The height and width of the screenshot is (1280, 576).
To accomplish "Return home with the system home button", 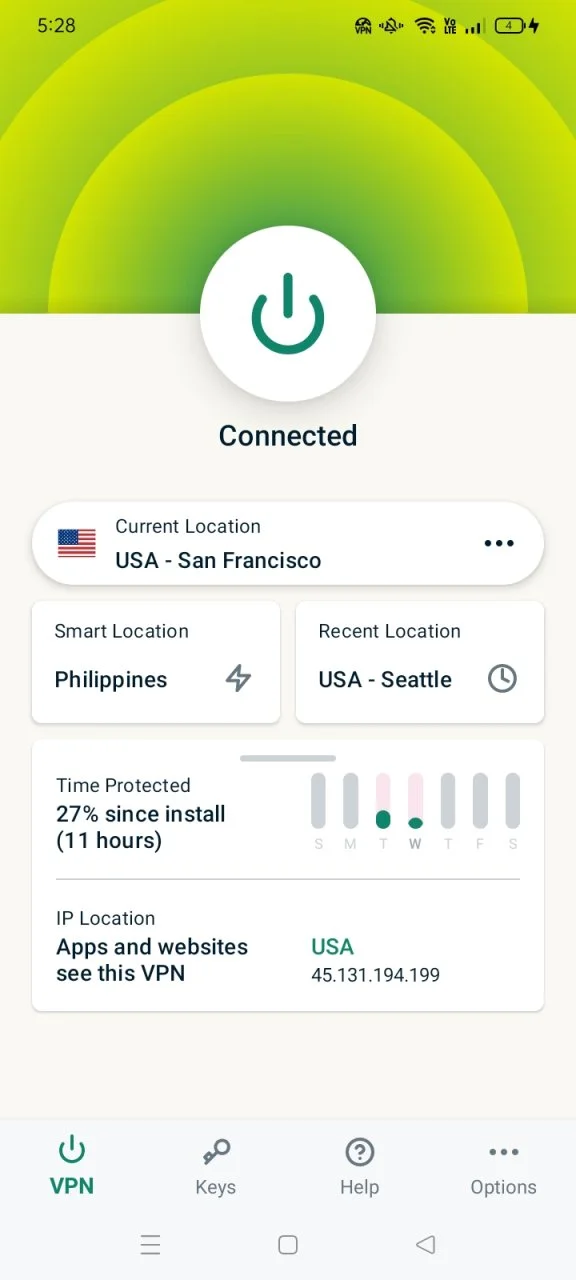I will [288, 1245].
